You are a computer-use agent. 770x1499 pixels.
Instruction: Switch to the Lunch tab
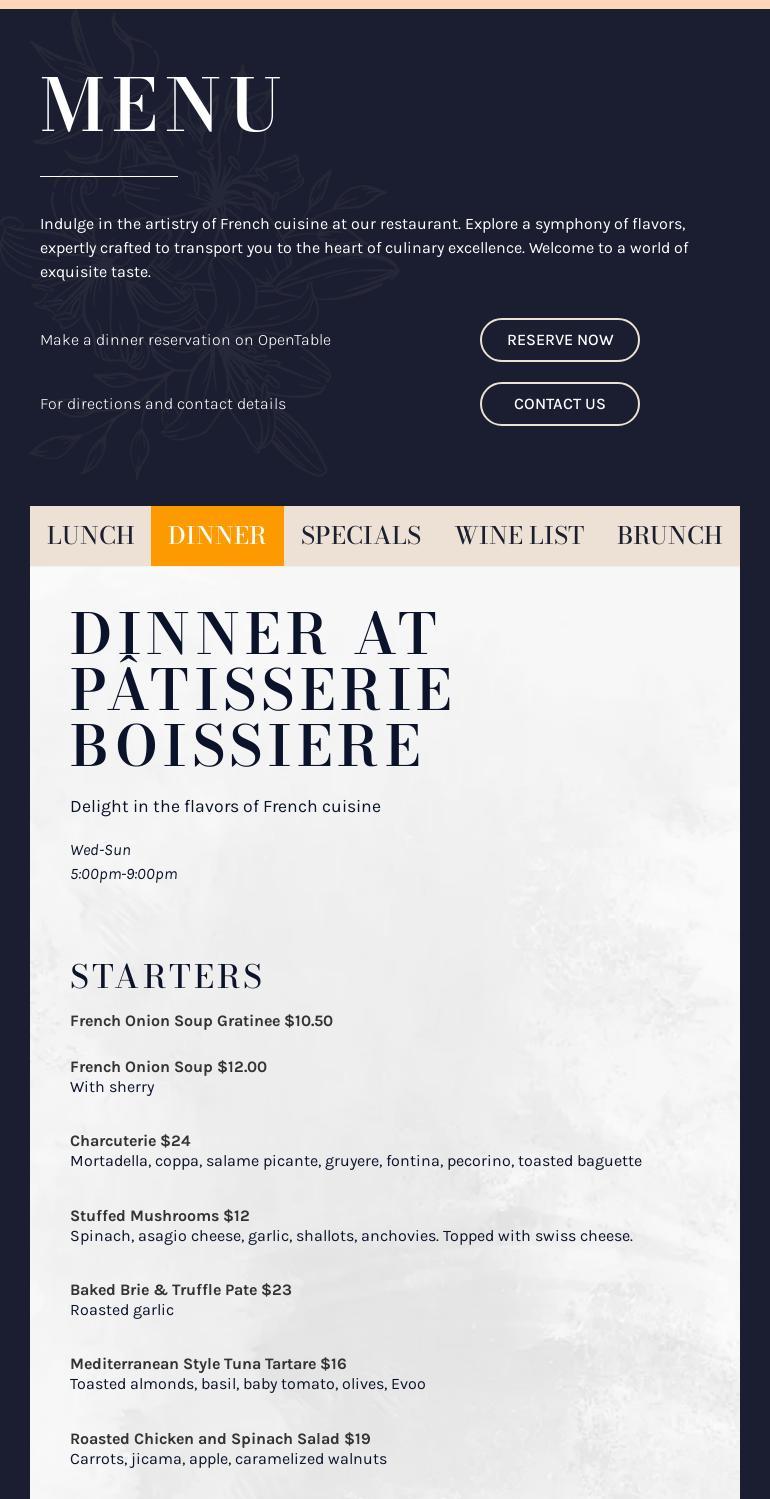point(91,536)
